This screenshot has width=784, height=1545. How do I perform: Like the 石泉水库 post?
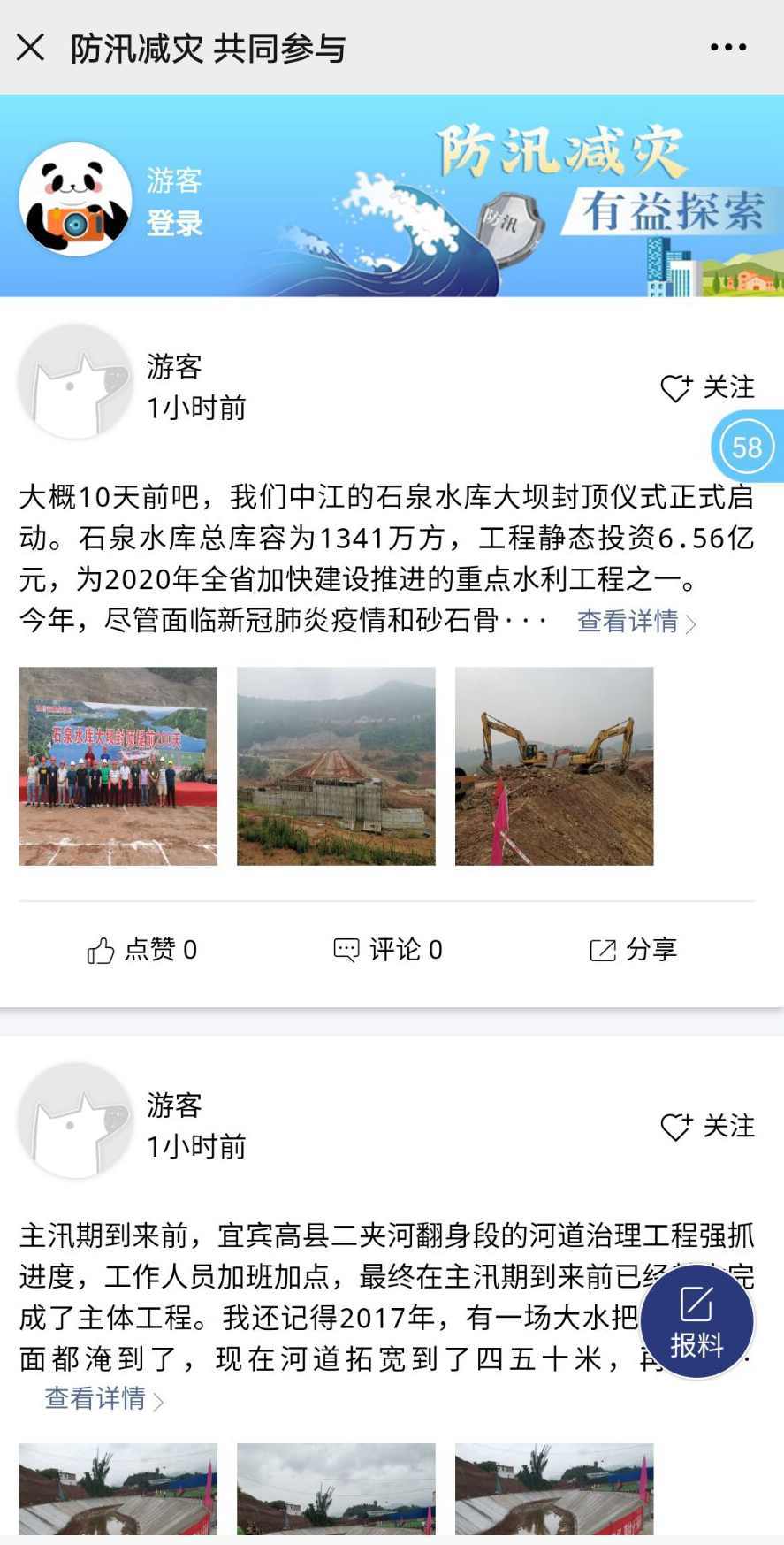pyautogui.click(x=142, y=950)
